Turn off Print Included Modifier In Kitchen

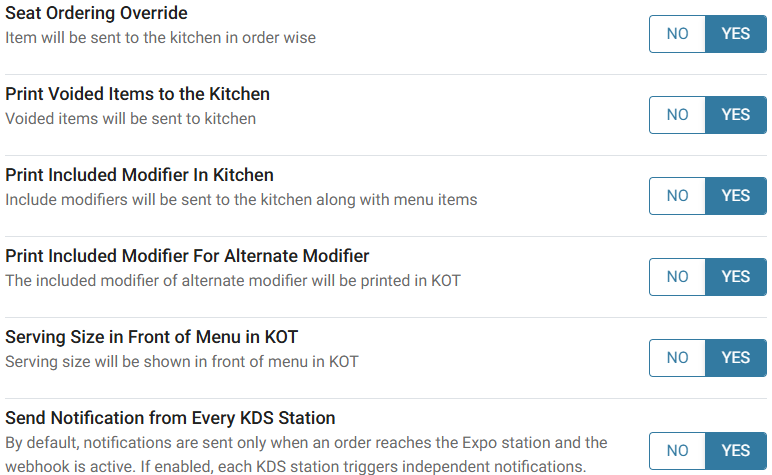pos(677,196)
